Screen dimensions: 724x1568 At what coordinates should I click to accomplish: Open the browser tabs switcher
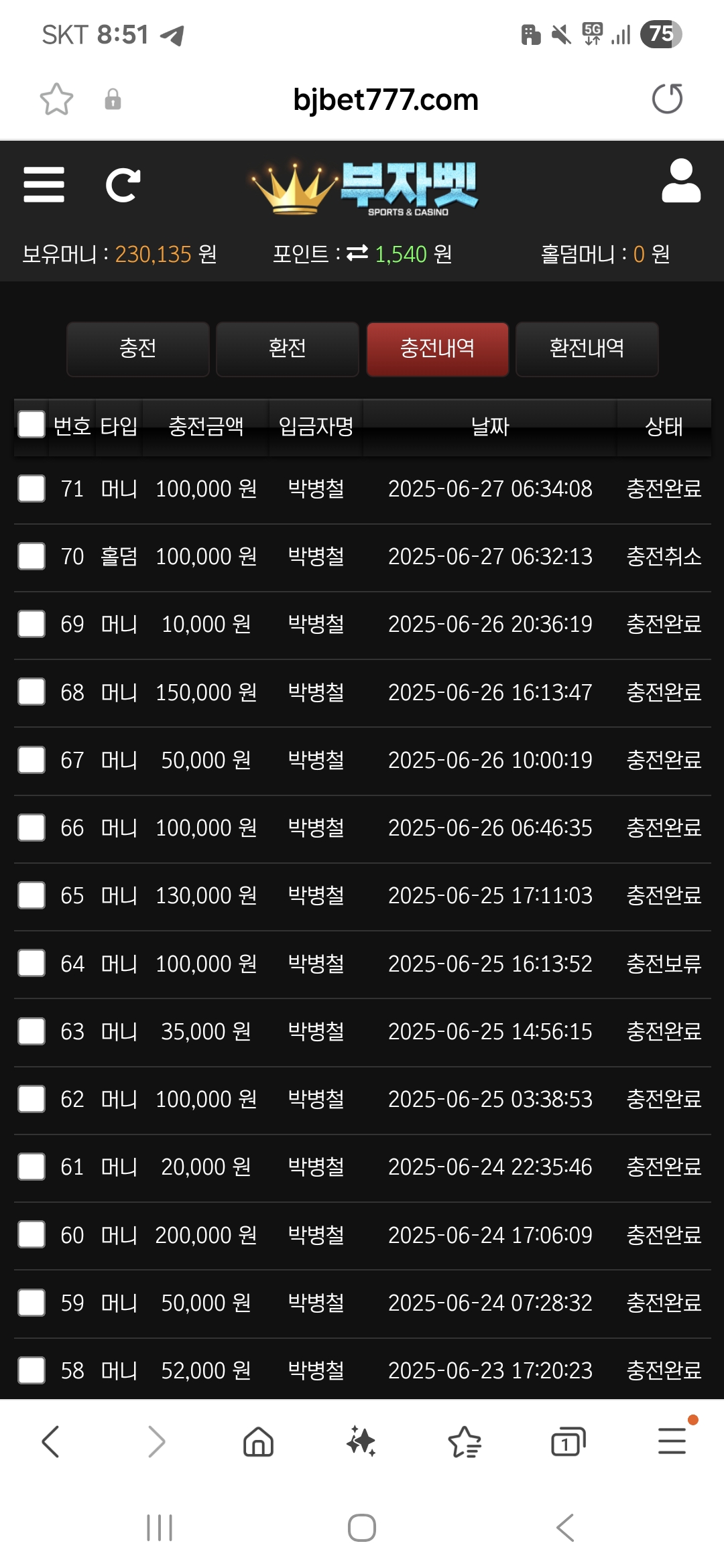(x=568, y=1441)
